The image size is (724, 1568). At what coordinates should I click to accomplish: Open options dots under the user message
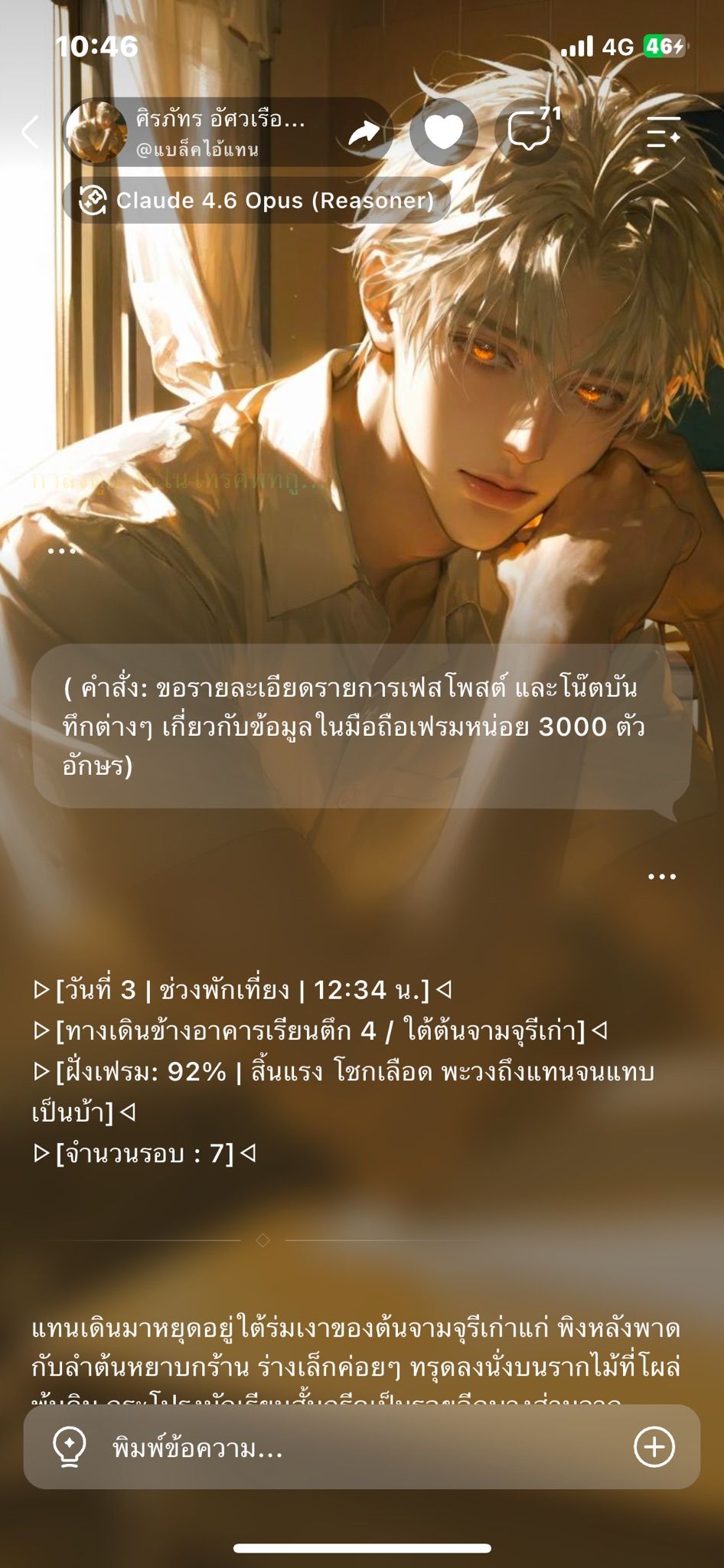coord(661,877)
